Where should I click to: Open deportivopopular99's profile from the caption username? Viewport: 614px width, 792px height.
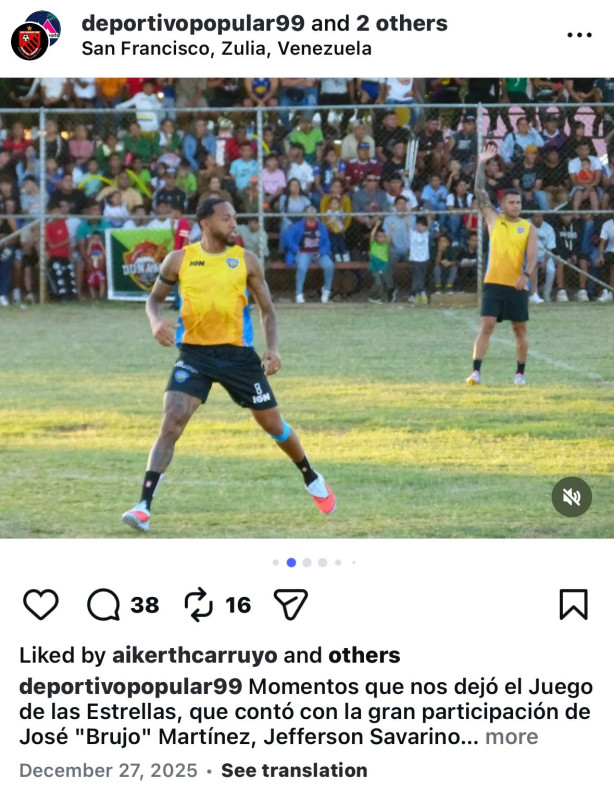pos(130,687)
